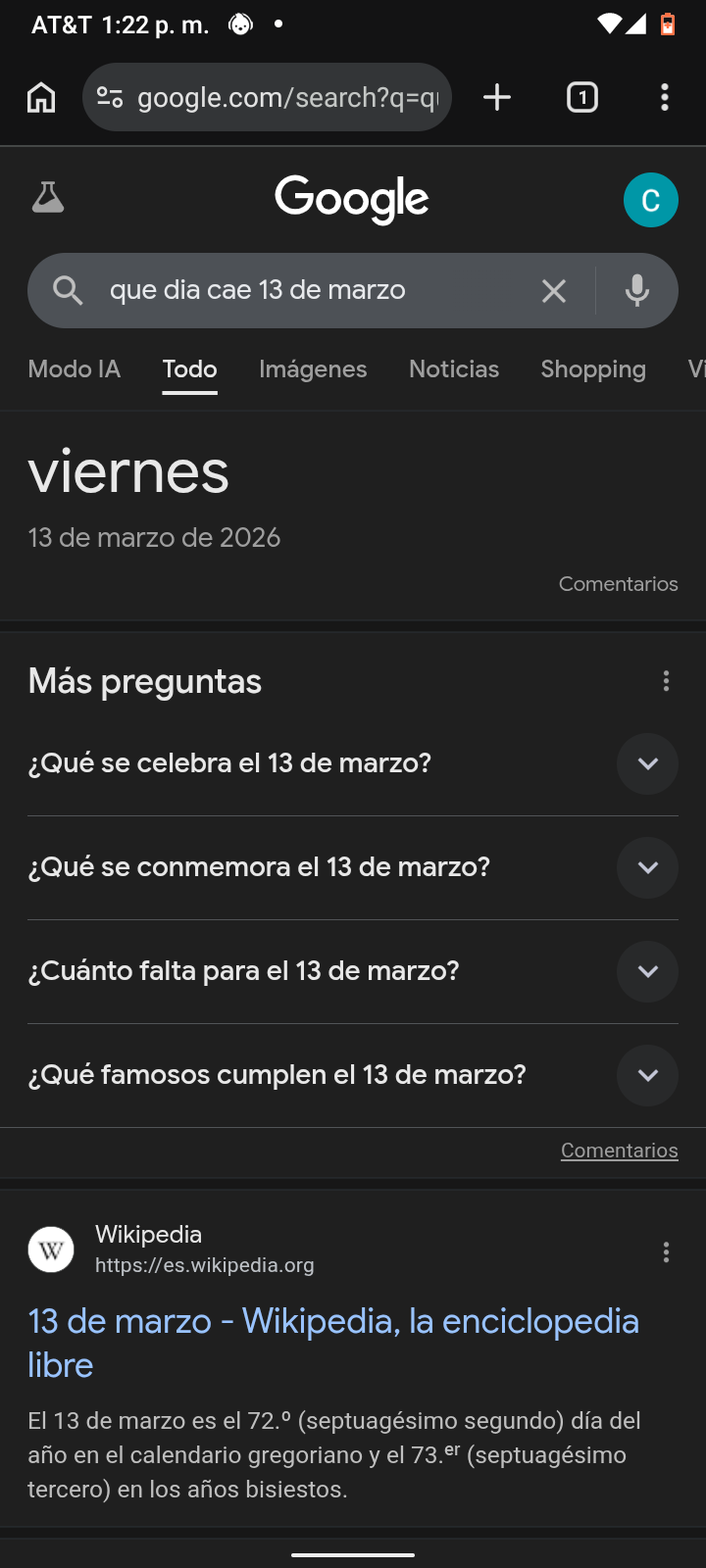Switch to the Modo IA tab
706x1568 pixels.
(75, 369)
